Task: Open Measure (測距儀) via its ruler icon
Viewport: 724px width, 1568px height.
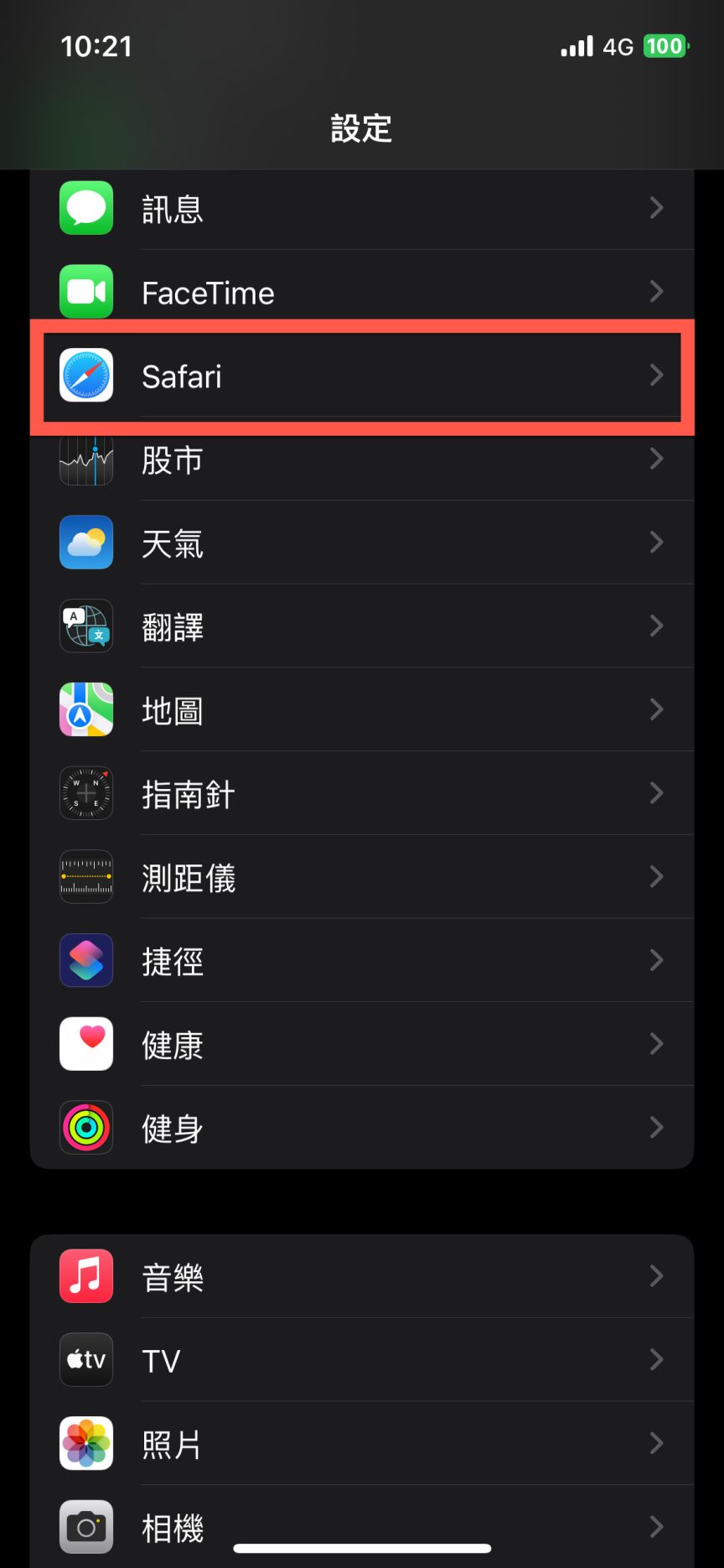Action: (85, 876)
